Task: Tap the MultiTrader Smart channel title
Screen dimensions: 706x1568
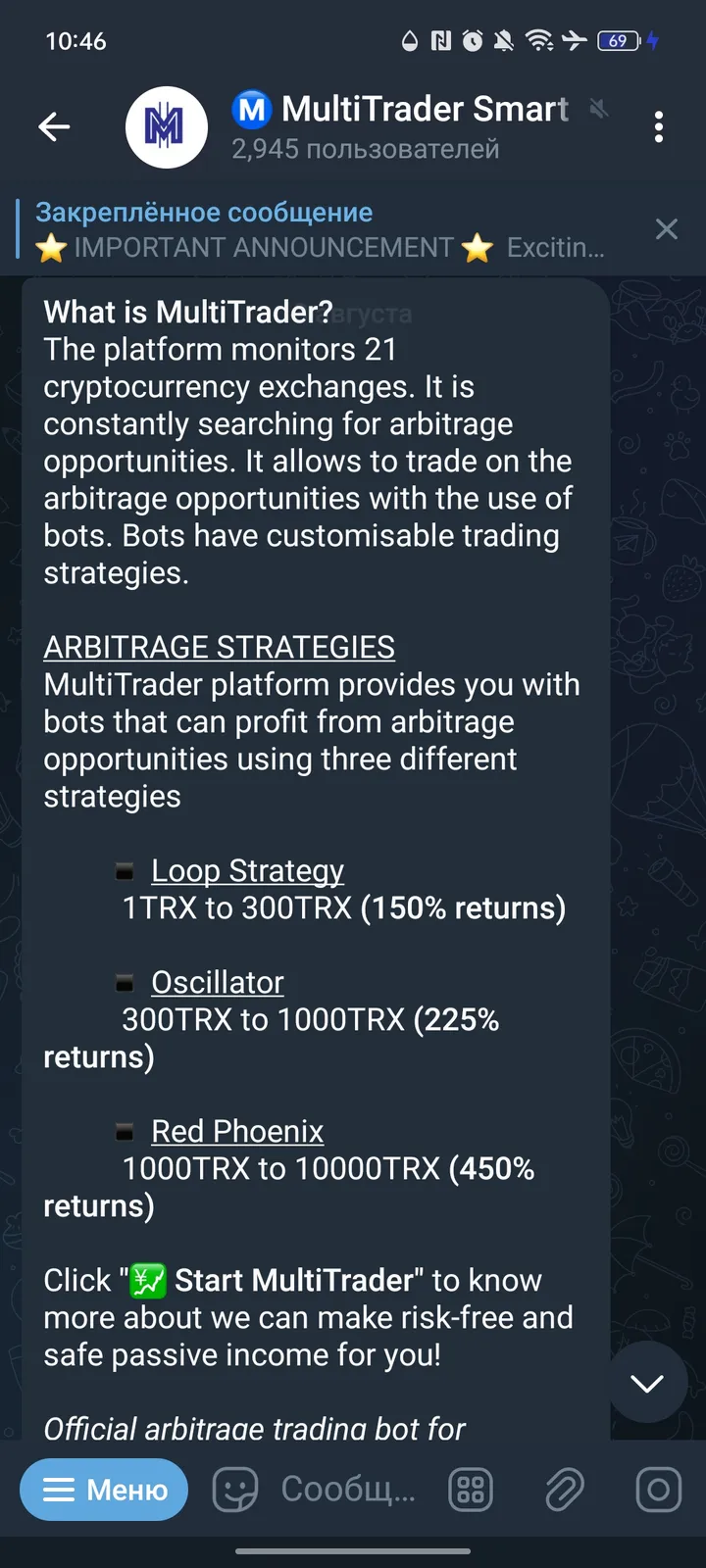Action: [x=424, y=109]
